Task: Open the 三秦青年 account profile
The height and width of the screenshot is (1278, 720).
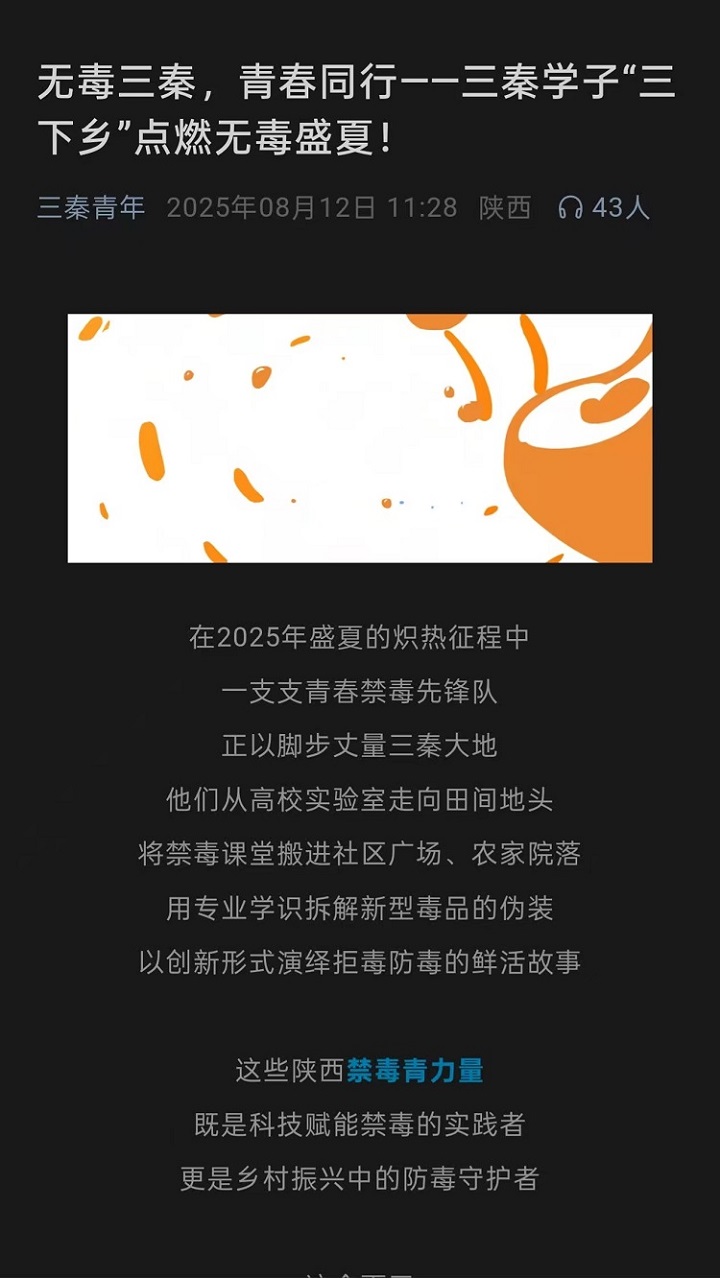Action: tap(91, 208)
